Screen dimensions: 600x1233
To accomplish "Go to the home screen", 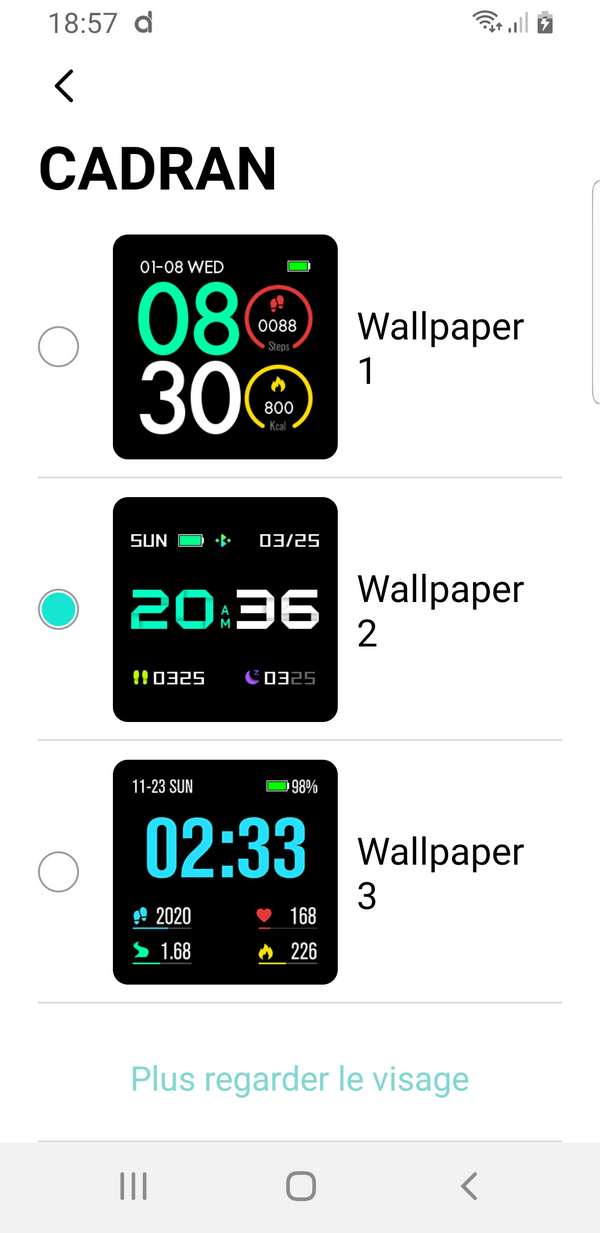I will coord(301,1186).
